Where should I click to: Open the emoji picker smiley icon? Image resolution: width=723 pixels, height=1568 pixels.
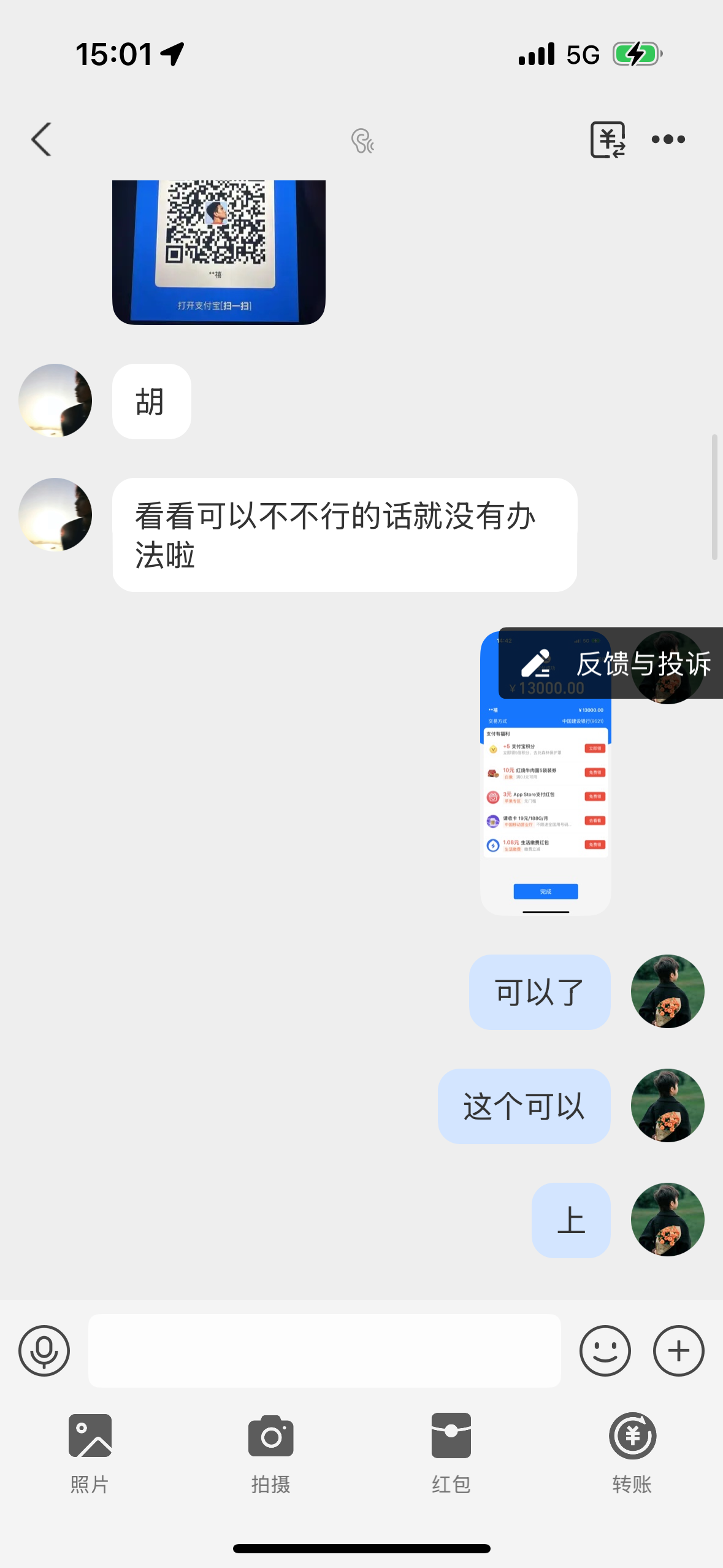(x=605, y=1351)
